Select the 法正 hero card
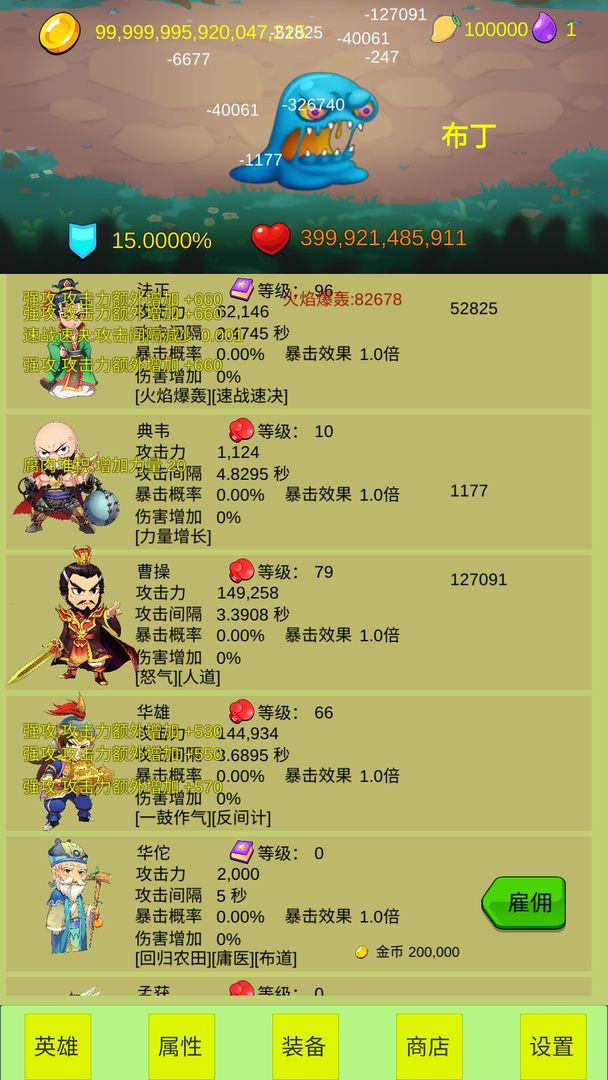Viewport: 608px width, 1080px height. click(300, 342)
